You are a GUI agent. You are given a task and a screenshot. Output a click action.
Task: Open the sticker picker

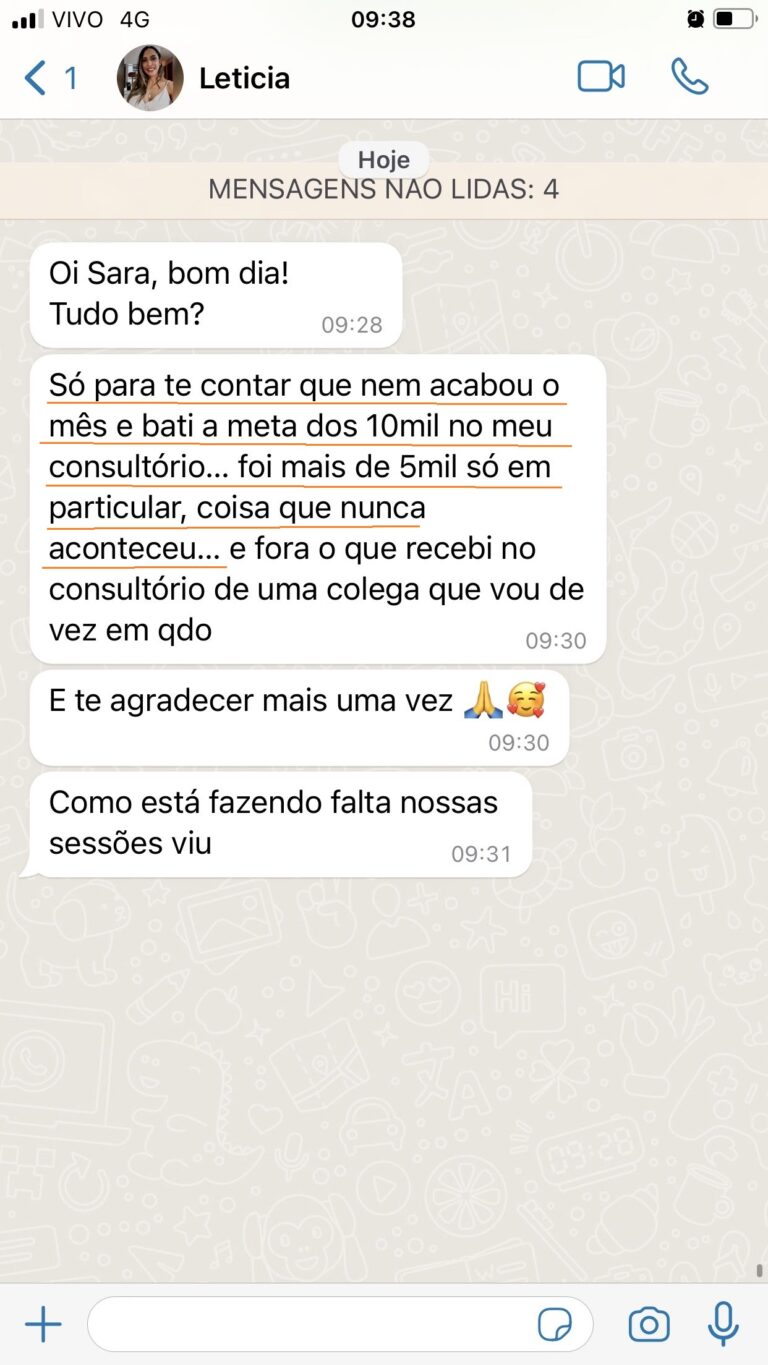pos(555,1325)
